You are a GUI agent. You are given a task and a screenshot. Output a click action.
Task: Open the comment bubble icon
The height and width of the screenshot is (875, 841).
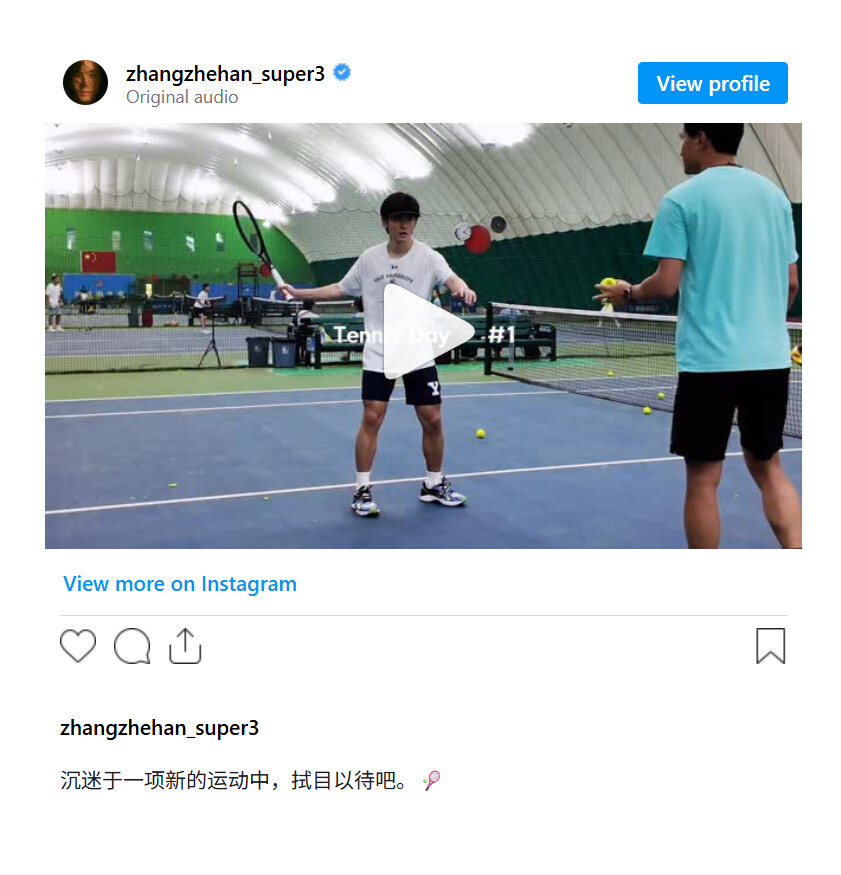[132, 646]
